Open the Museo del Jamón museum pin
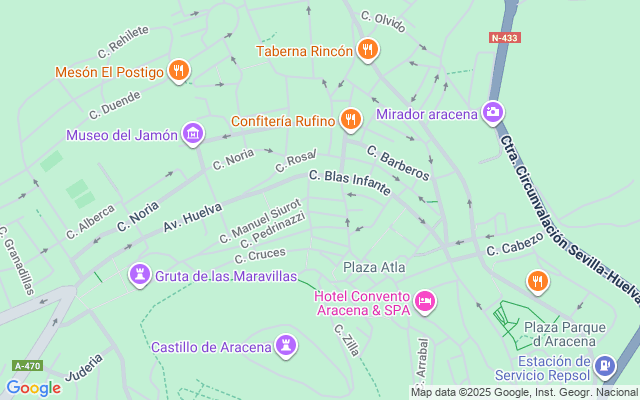Viewport: 640px width, 400px height. pos(193,134)
